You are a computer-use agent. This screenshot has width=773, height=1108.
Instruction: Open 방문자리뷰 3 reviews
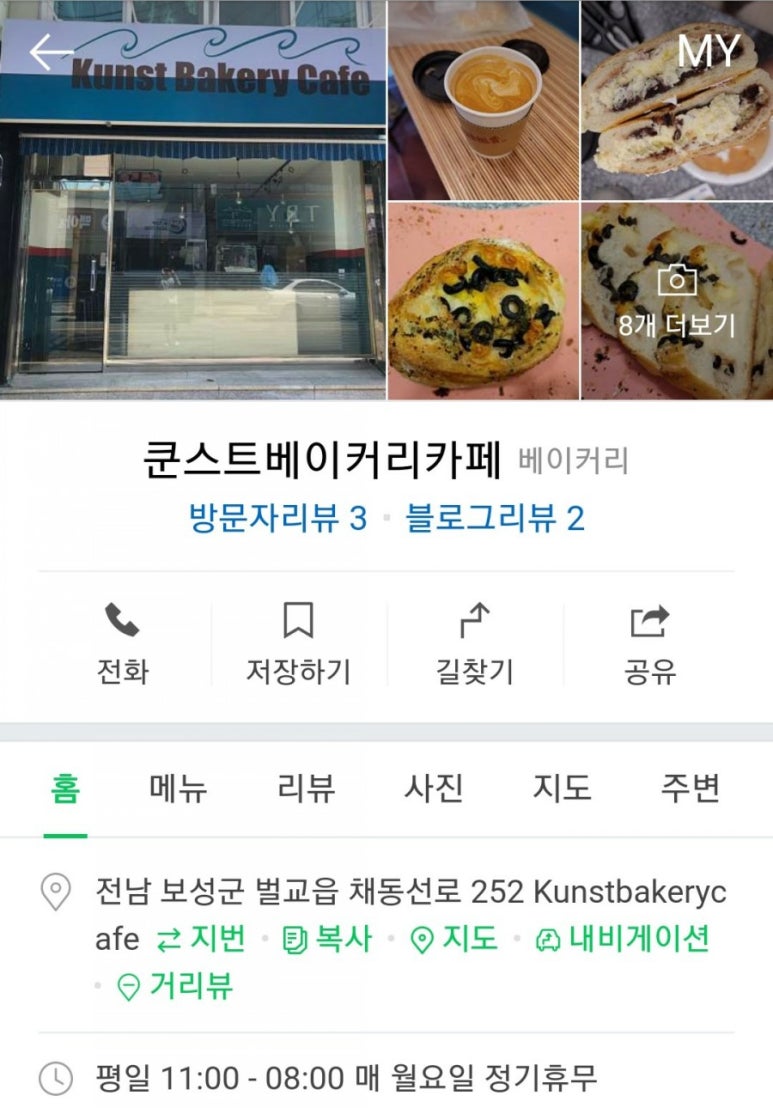click(277, 518)
